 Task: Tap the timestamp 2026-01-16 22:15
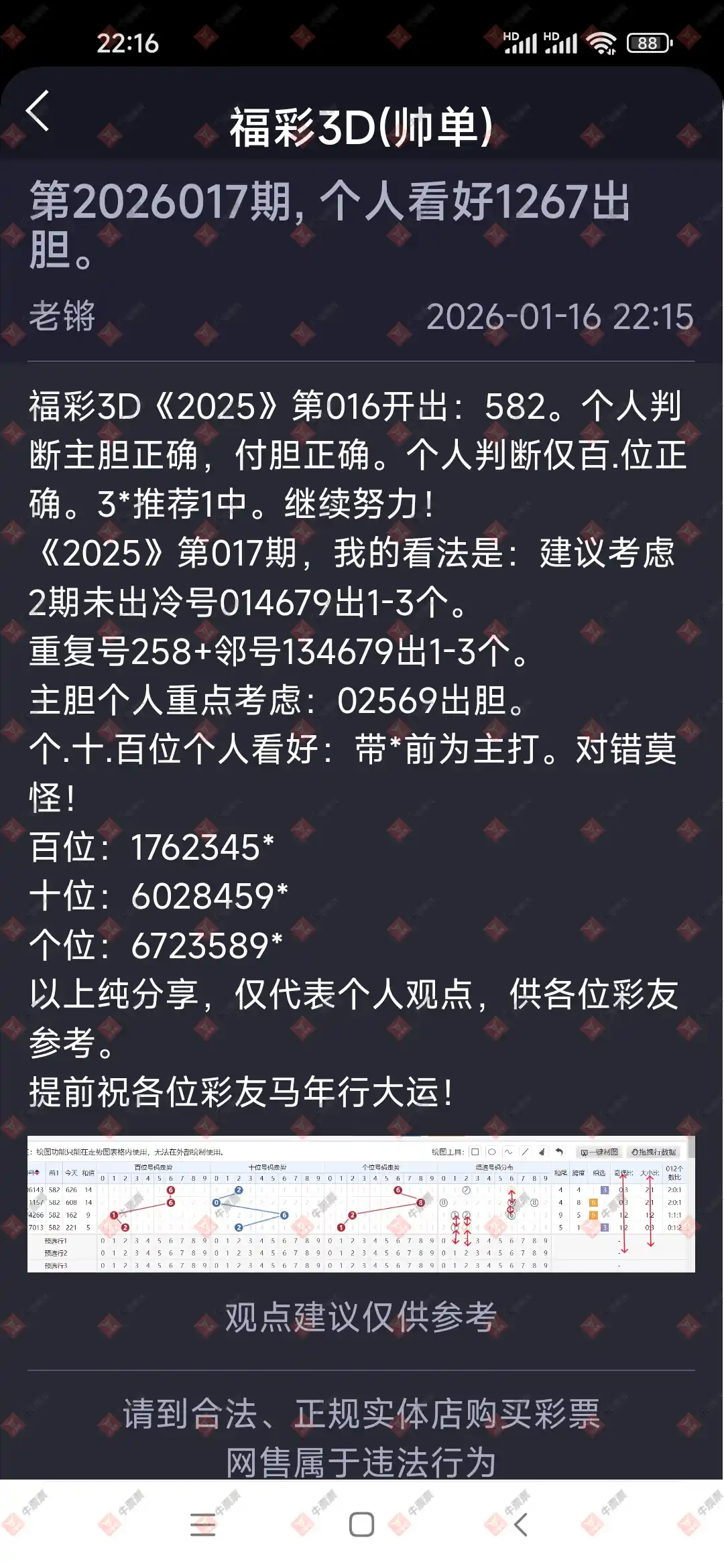point(559,315)
